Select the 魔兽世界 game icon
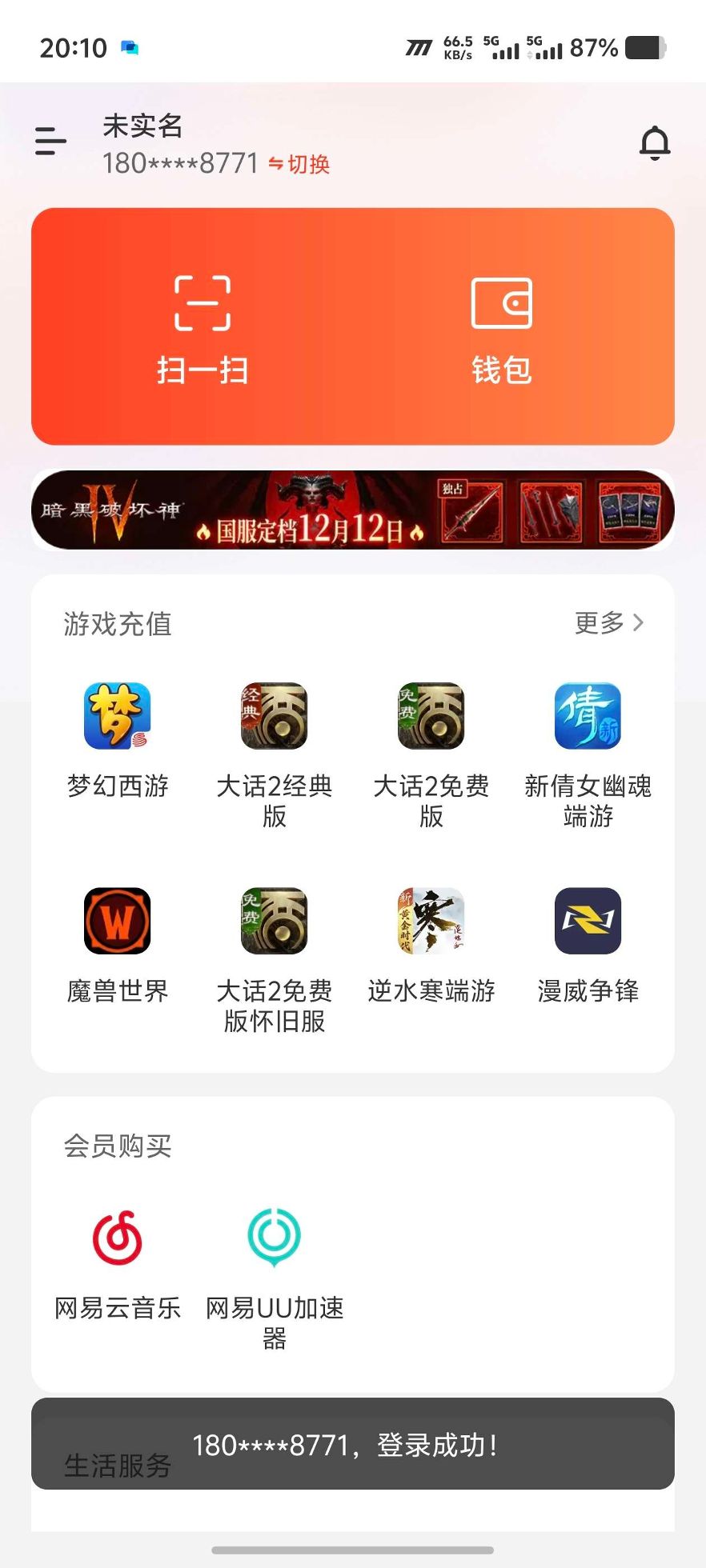The width and height of the screenshot is (706, 1568). 117,921
